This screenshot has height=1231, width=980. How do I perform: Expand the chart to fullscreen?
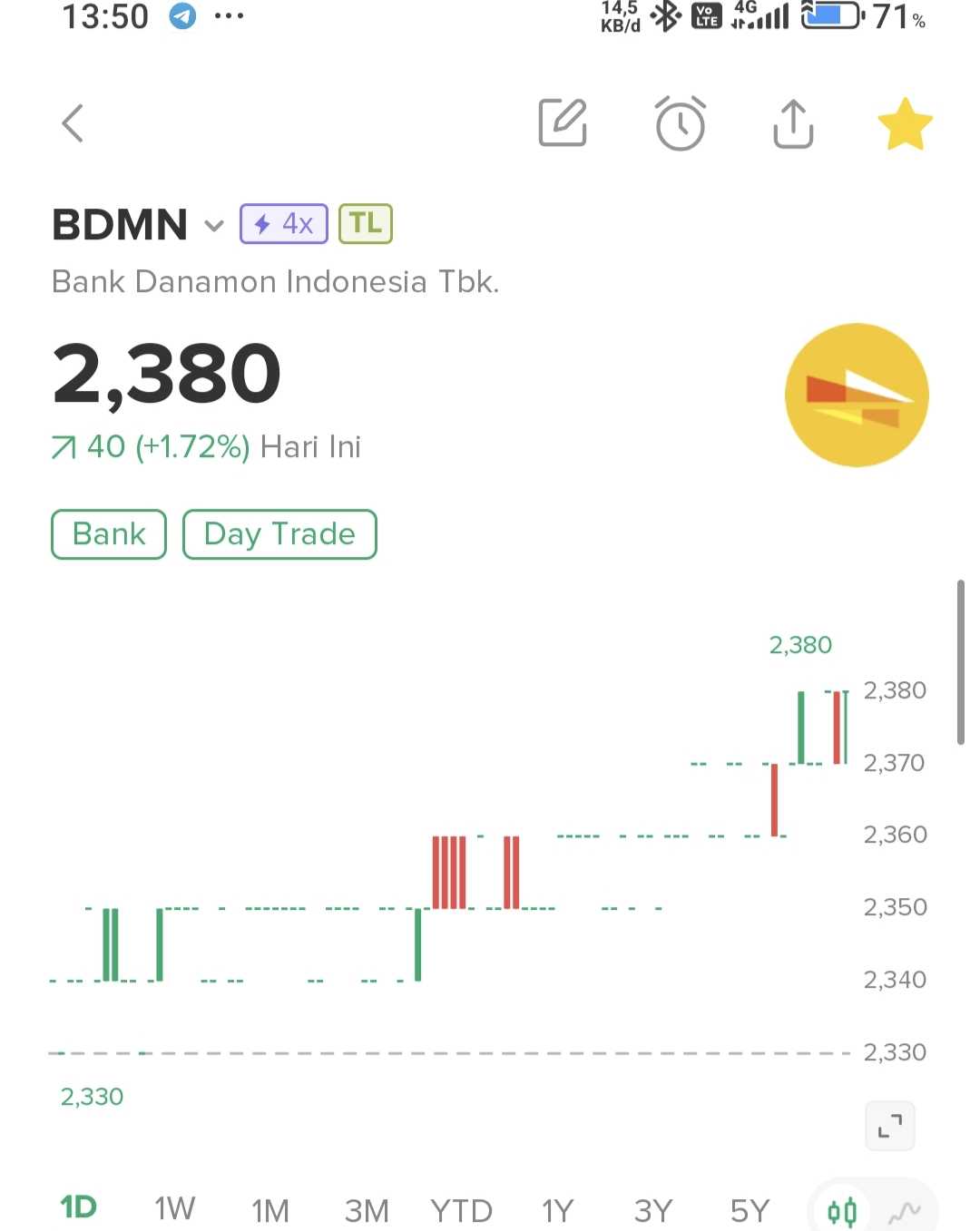(889, 1125)
